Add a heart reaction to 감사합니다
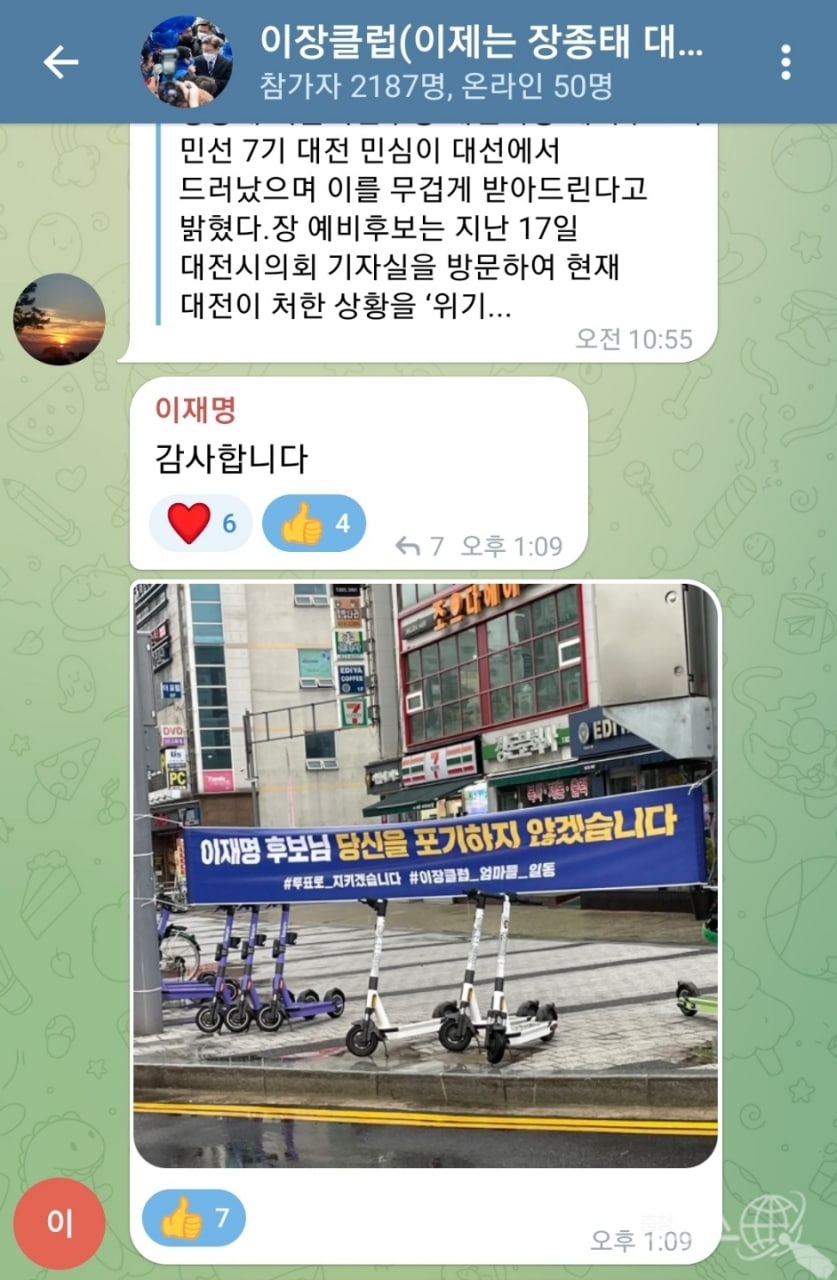This screenshot has height=1280, width=837. coord(201,523)
